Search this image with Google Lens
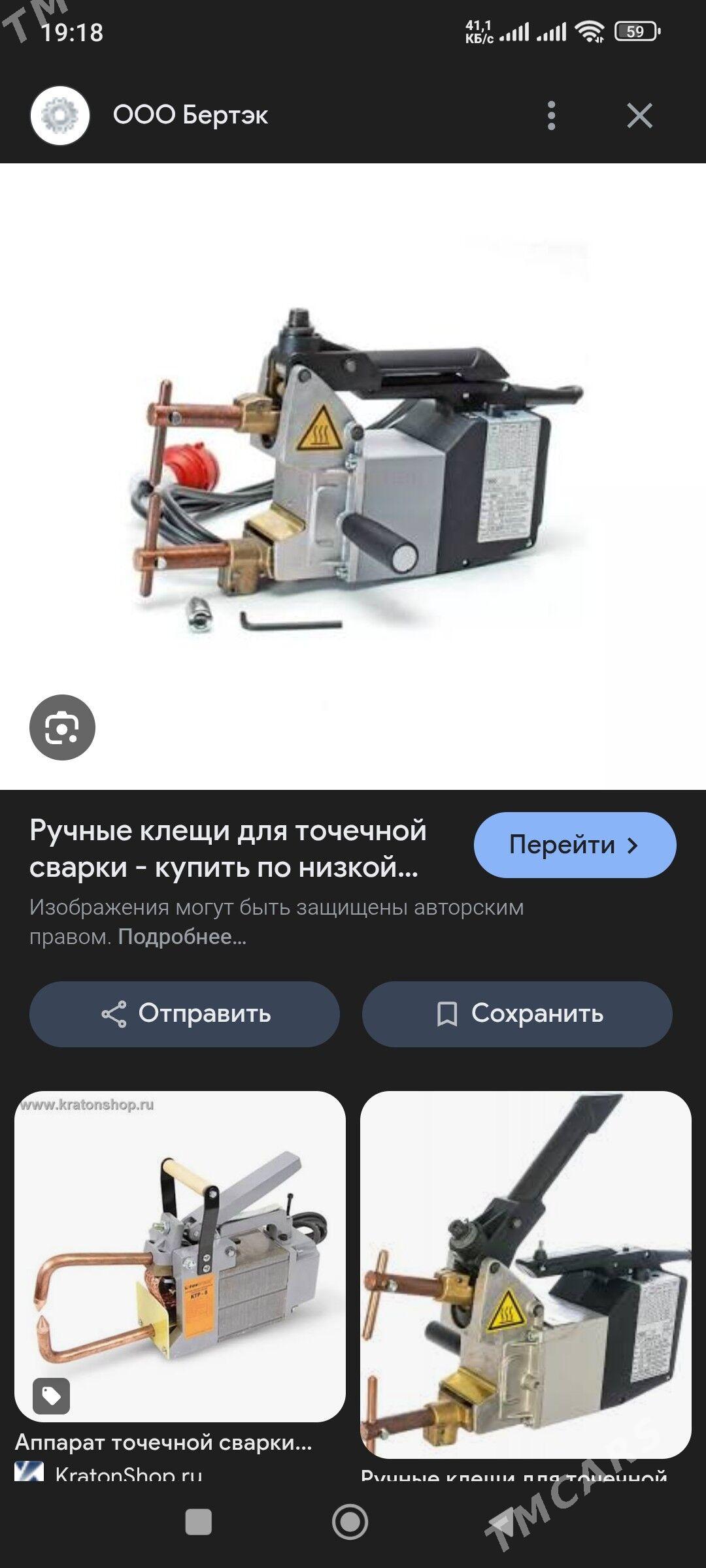 coord(62,727)
